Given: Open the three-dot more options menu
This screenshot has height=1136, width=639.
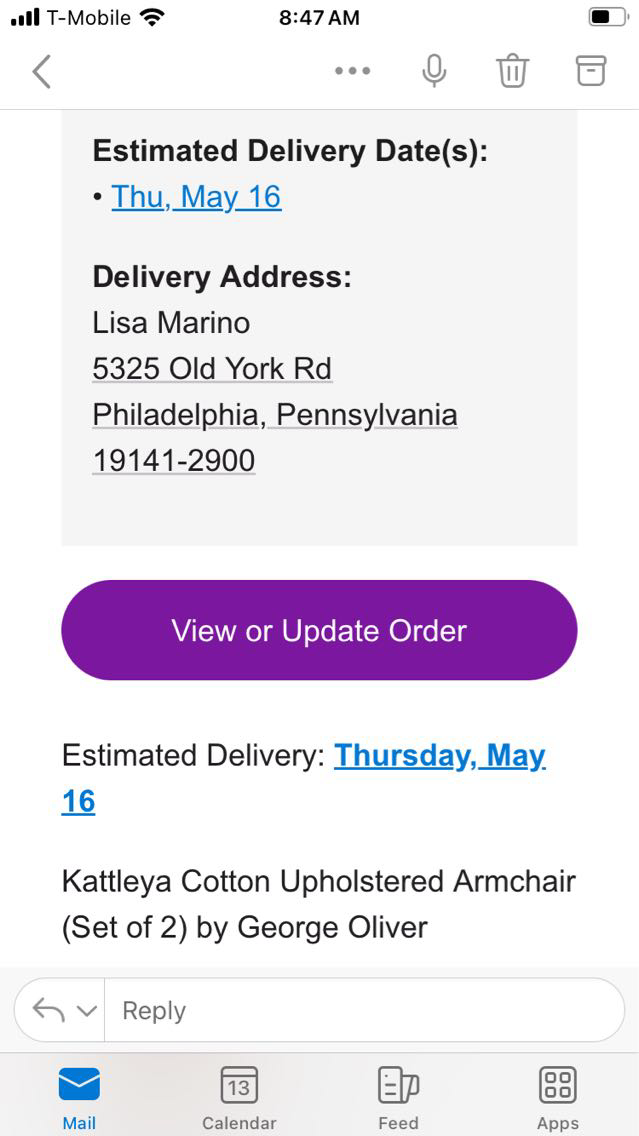Looking at the screenshot, I should pyautogui.click(x=352, y=71).
